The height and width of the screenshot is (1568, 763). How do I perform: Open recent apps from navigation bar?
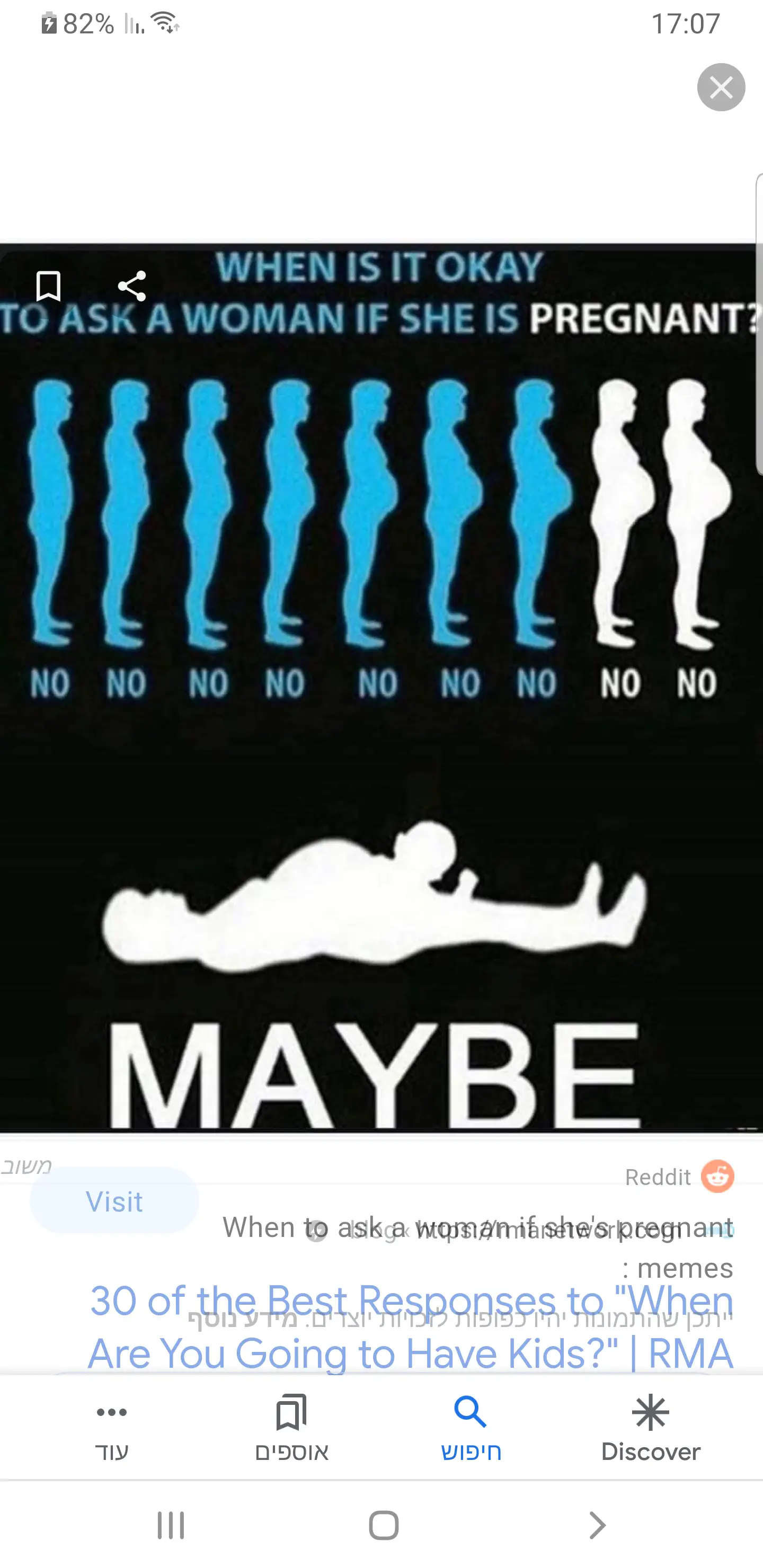(171, 1525)
